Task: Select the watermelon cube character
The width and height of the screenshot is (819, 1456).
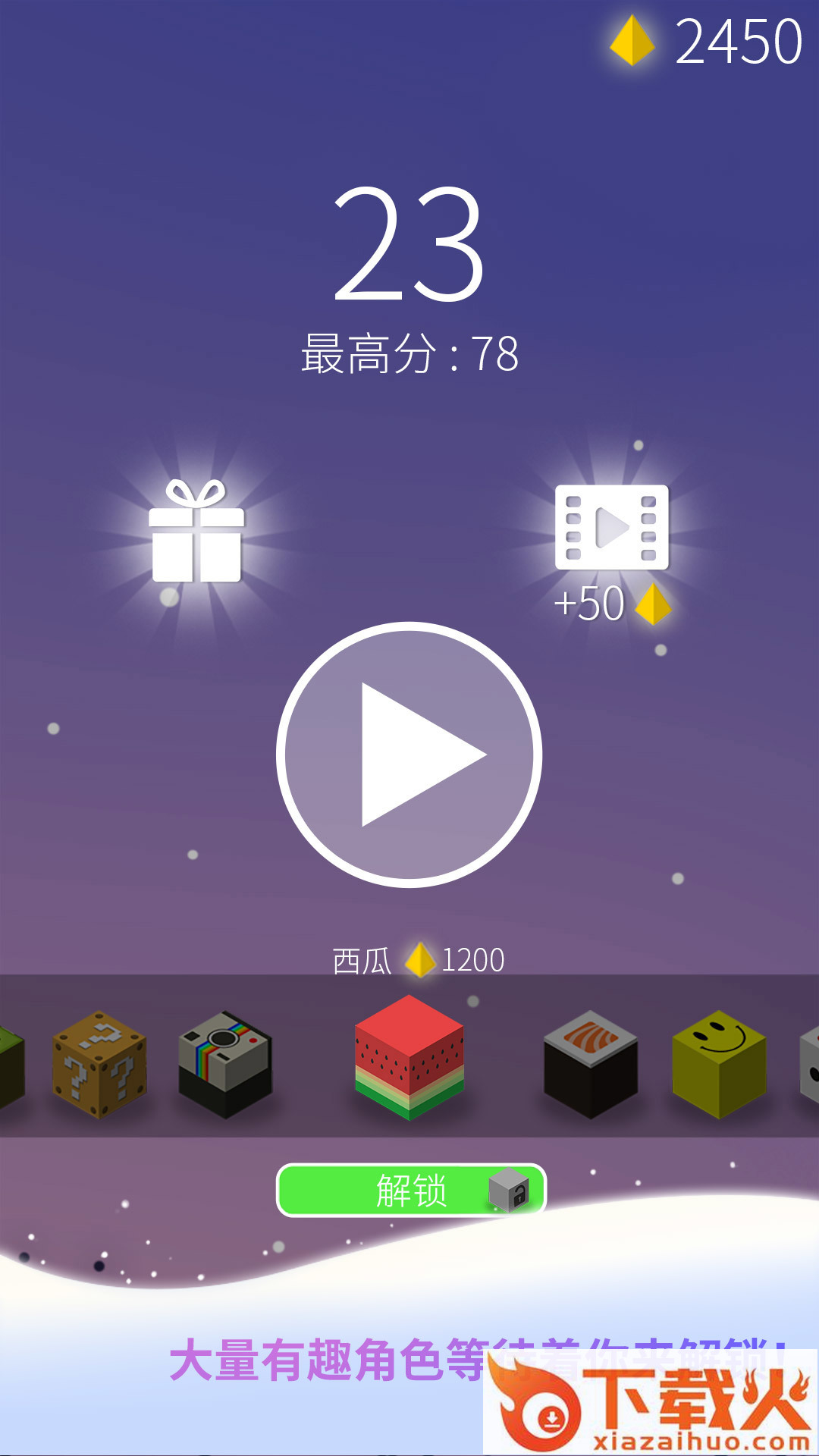Action: coord(409,1057)
